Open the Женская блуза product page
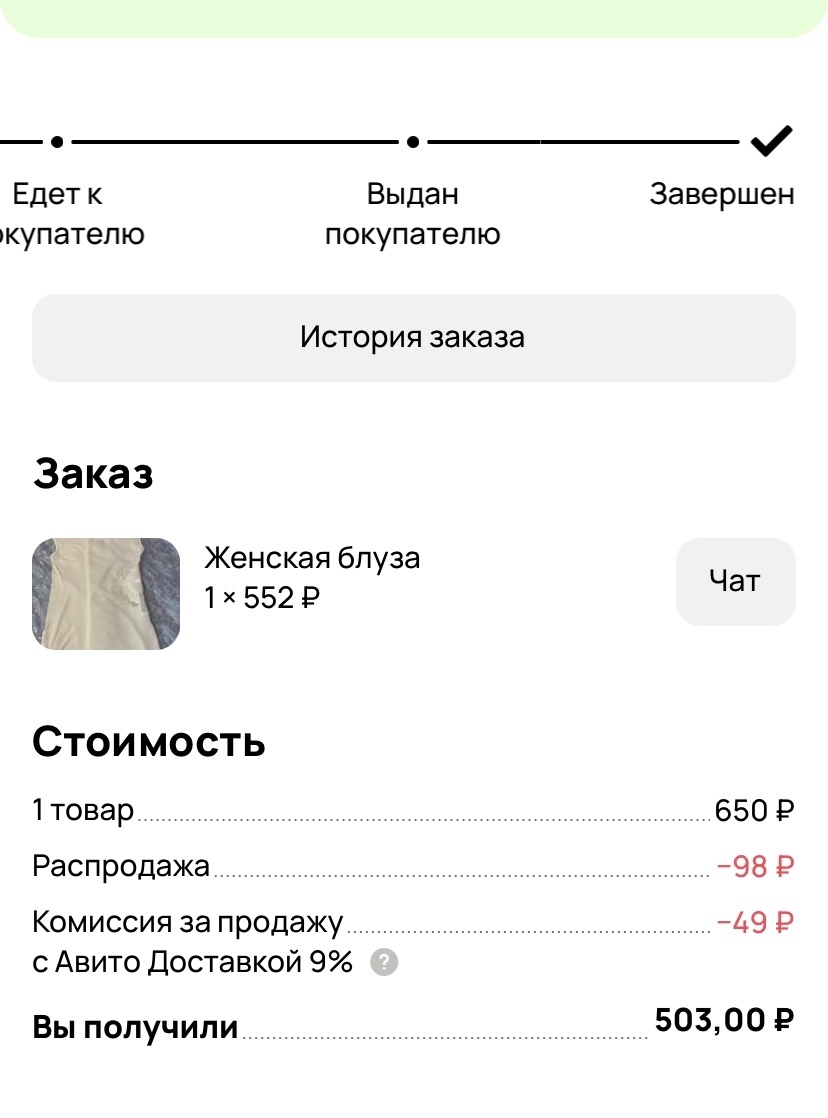 pyautogui.click(x=313, y=558)
